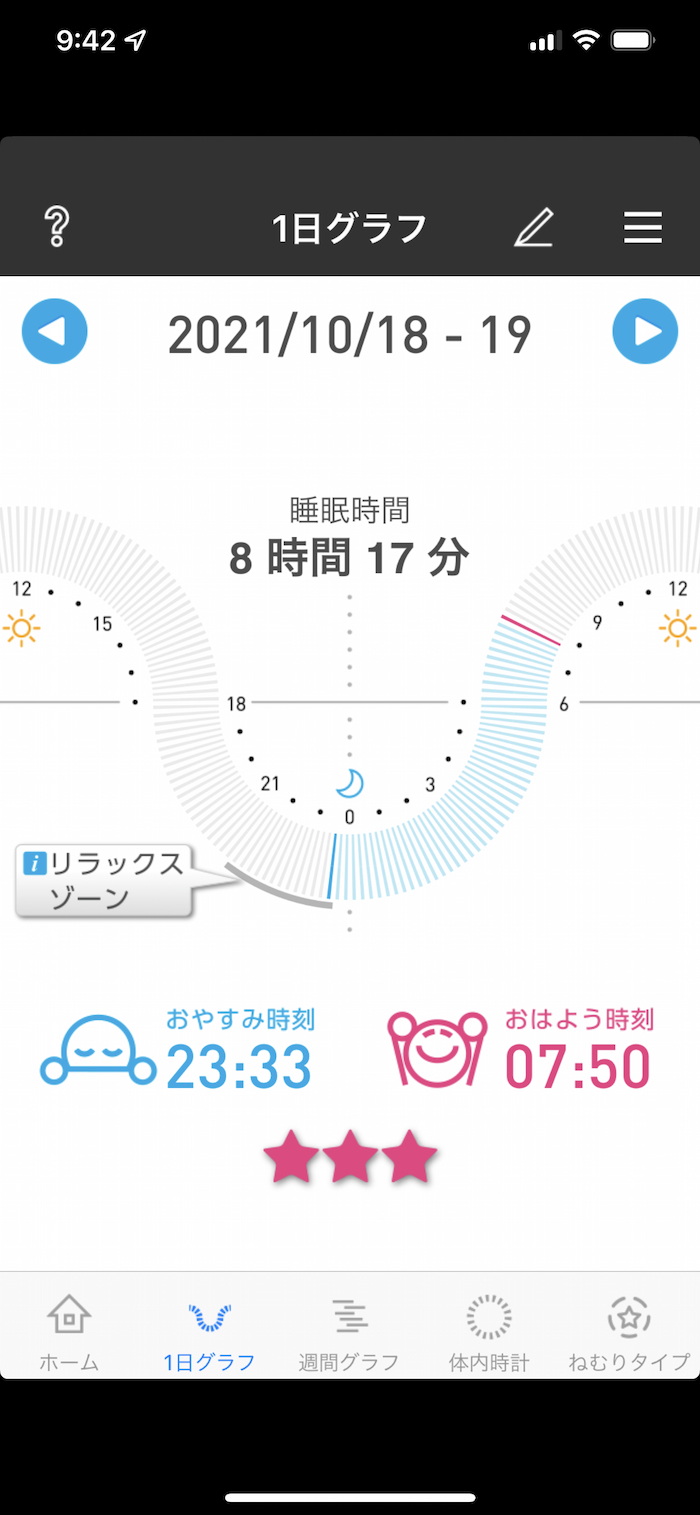Go to the next day's graph
Image resolution: width=700 pixels, height=1515 pixels.
[645, 331]
